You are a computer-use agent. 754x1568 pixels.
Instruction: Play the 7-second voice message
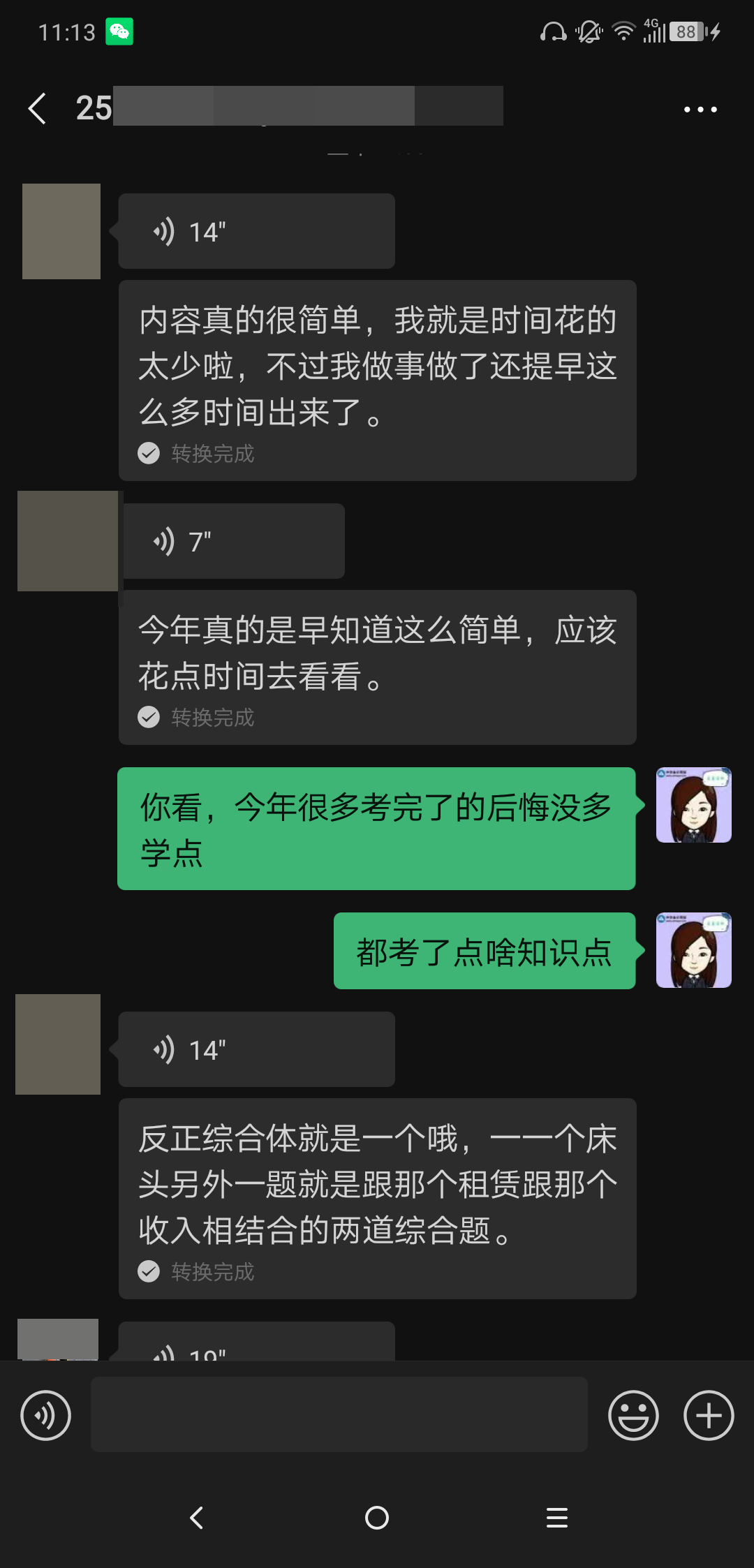(x=232, y=540)
